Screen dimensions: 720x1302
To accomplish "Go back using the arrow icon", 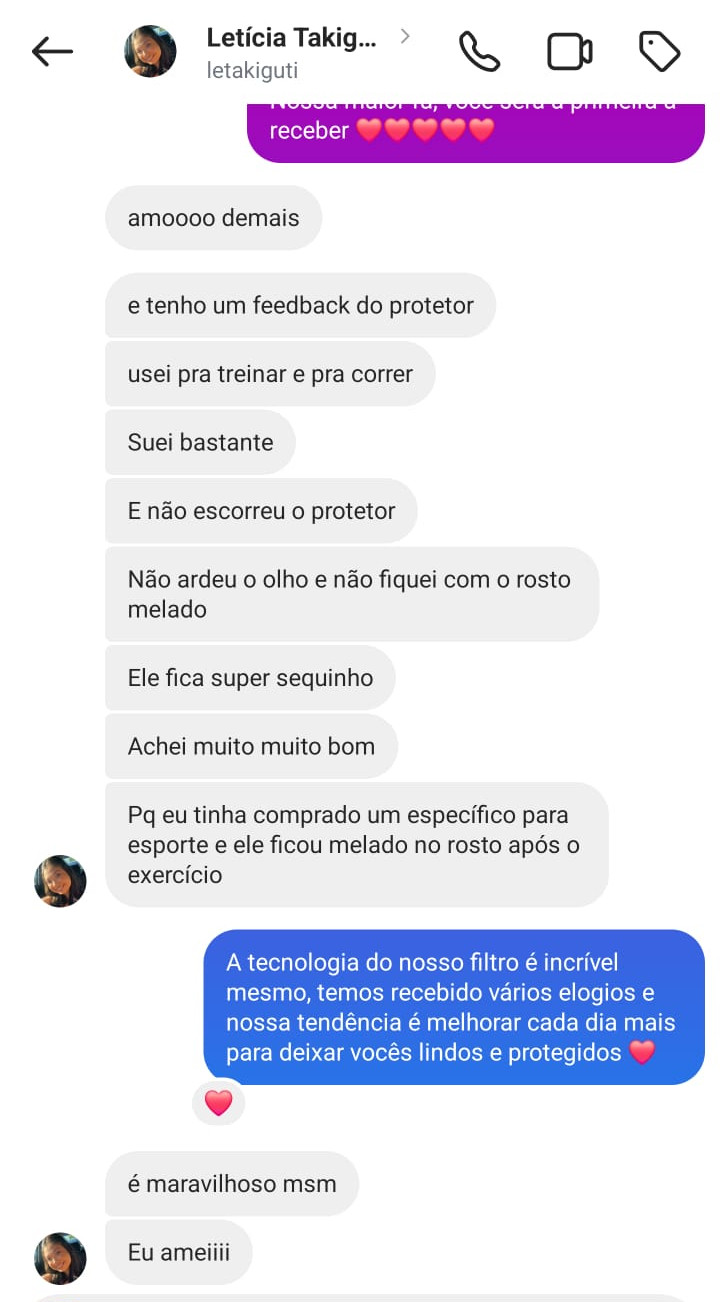I will coord(52,52).
